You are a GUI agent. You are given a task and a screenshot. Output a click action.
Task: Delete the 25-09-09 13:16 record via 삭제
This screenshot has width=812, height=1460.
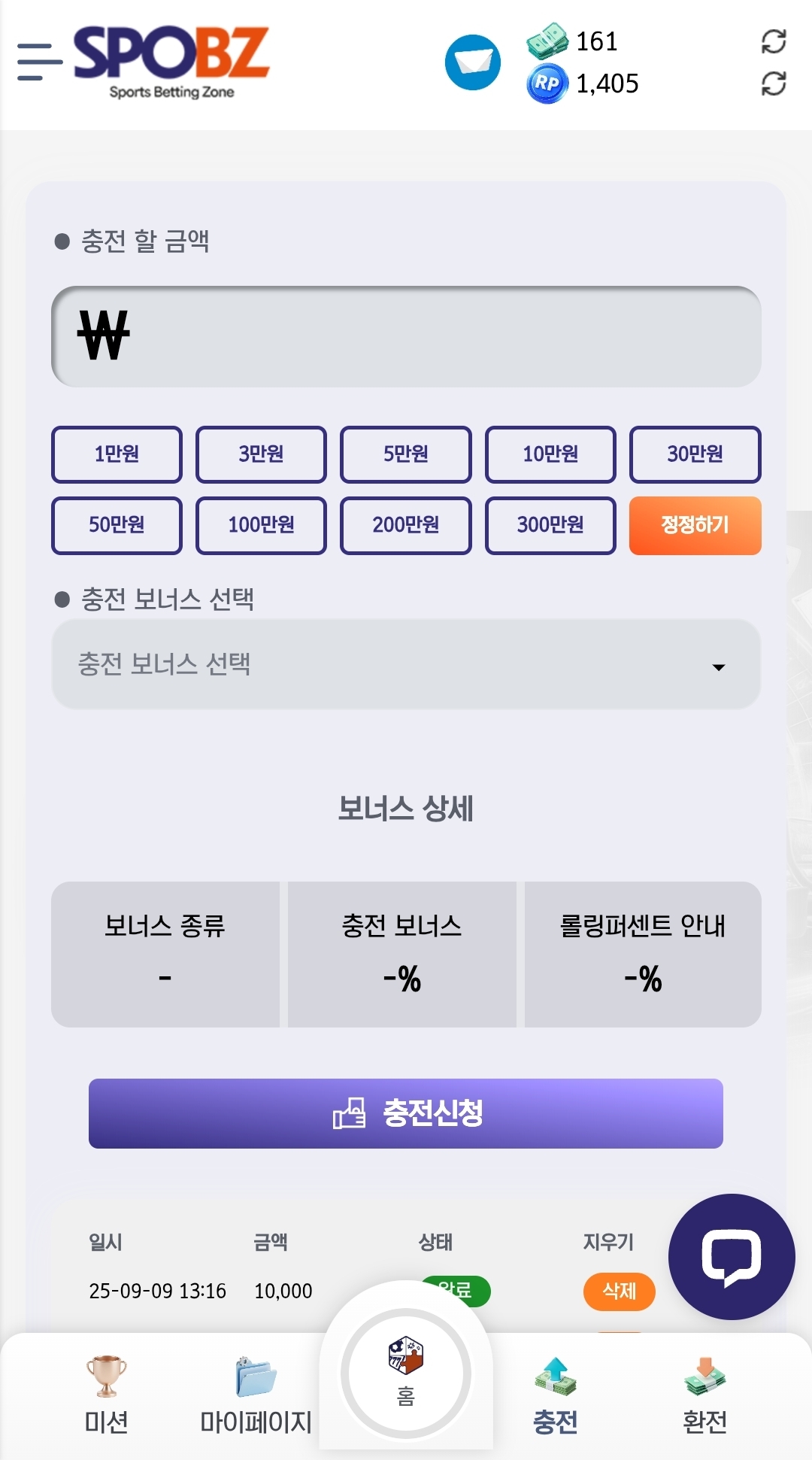tap(619, 1292)
